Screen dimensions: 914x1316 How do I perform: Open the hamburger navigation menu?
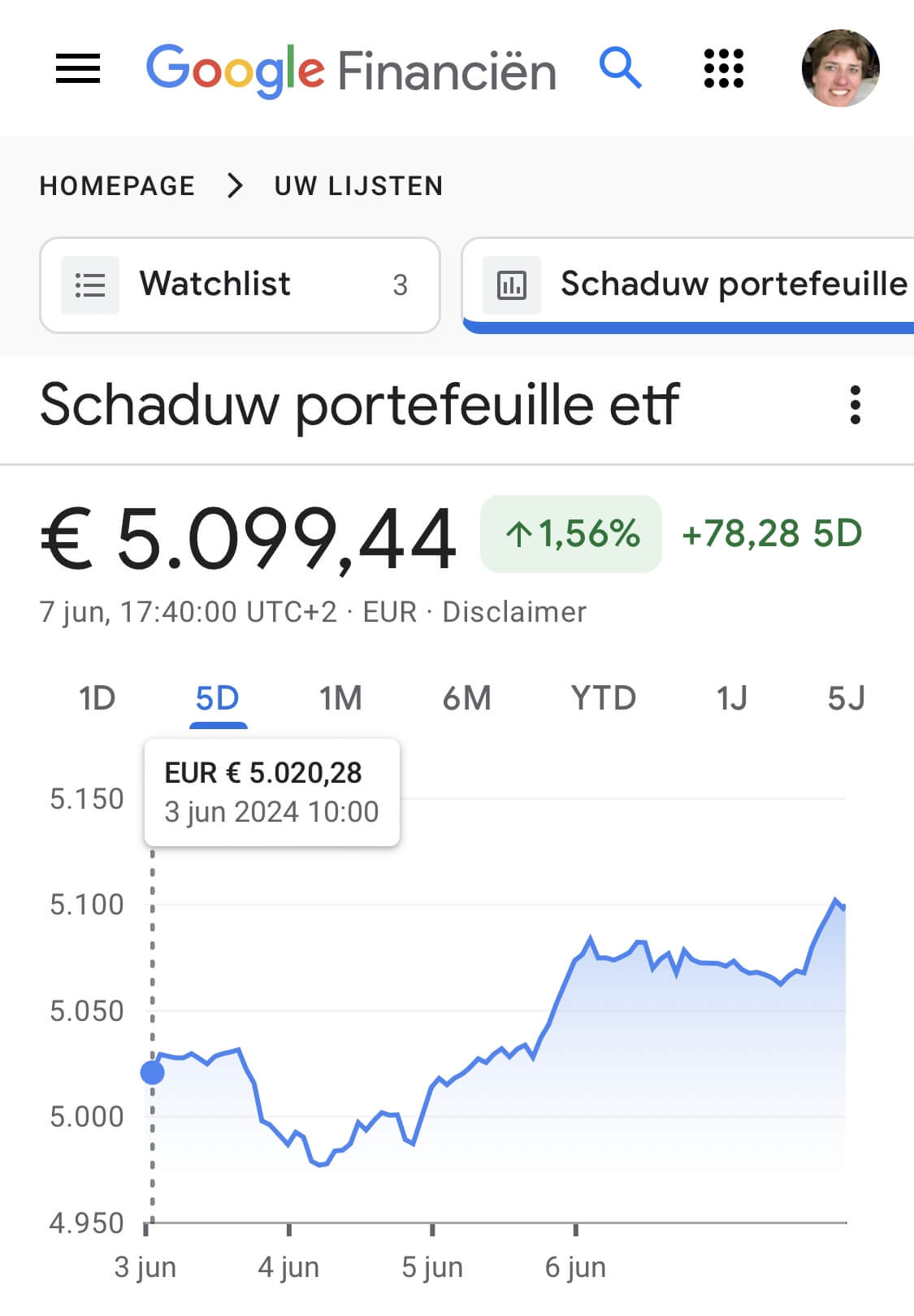tap(78, 68)
